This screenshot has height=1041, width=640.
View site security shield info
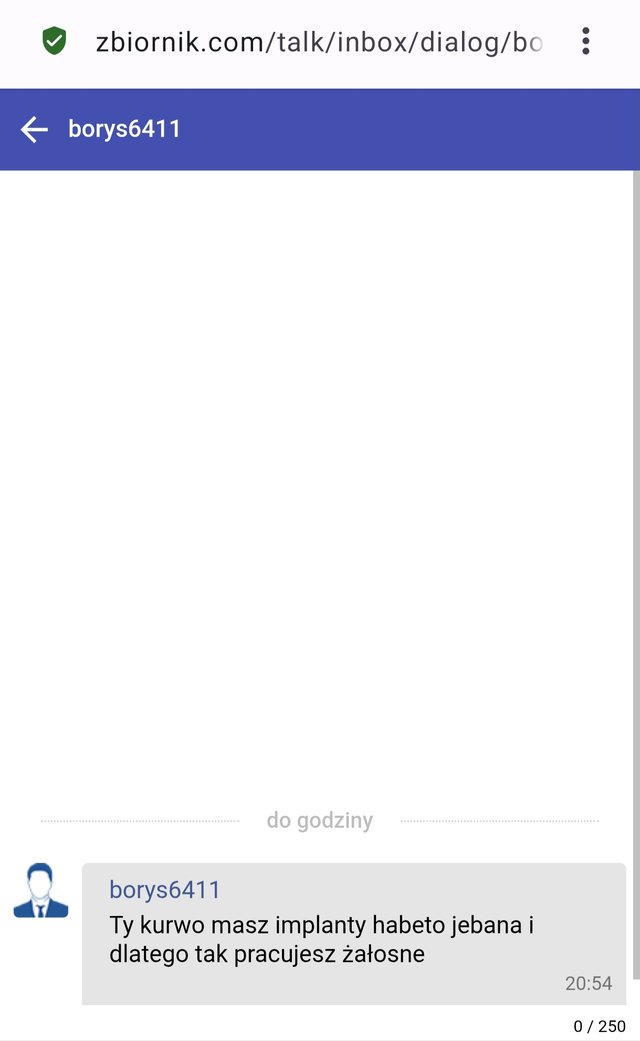tap(54, 41)
